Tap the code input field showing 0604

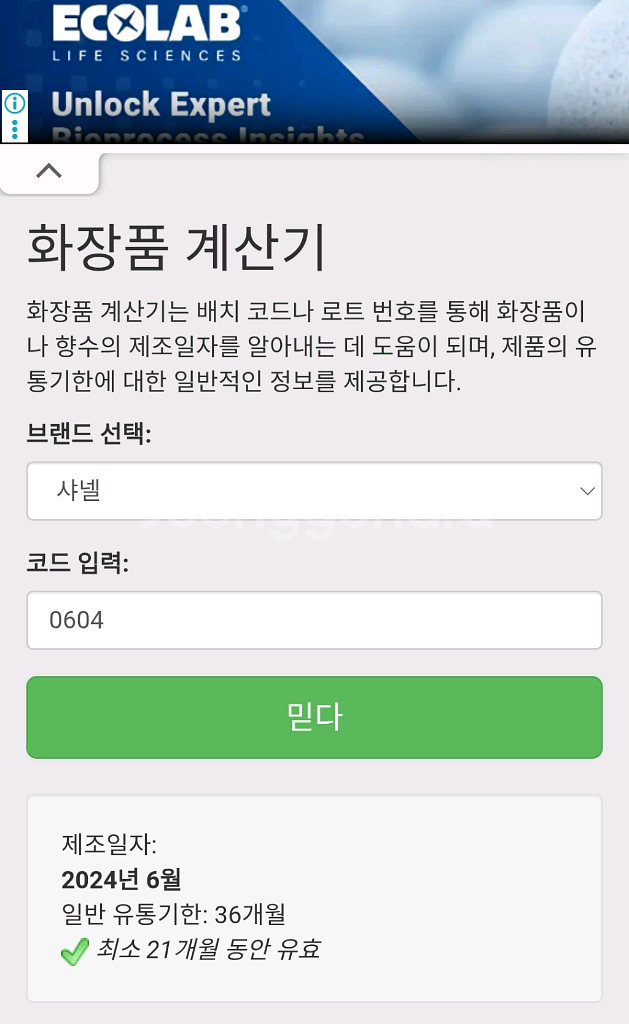[314, 620]
